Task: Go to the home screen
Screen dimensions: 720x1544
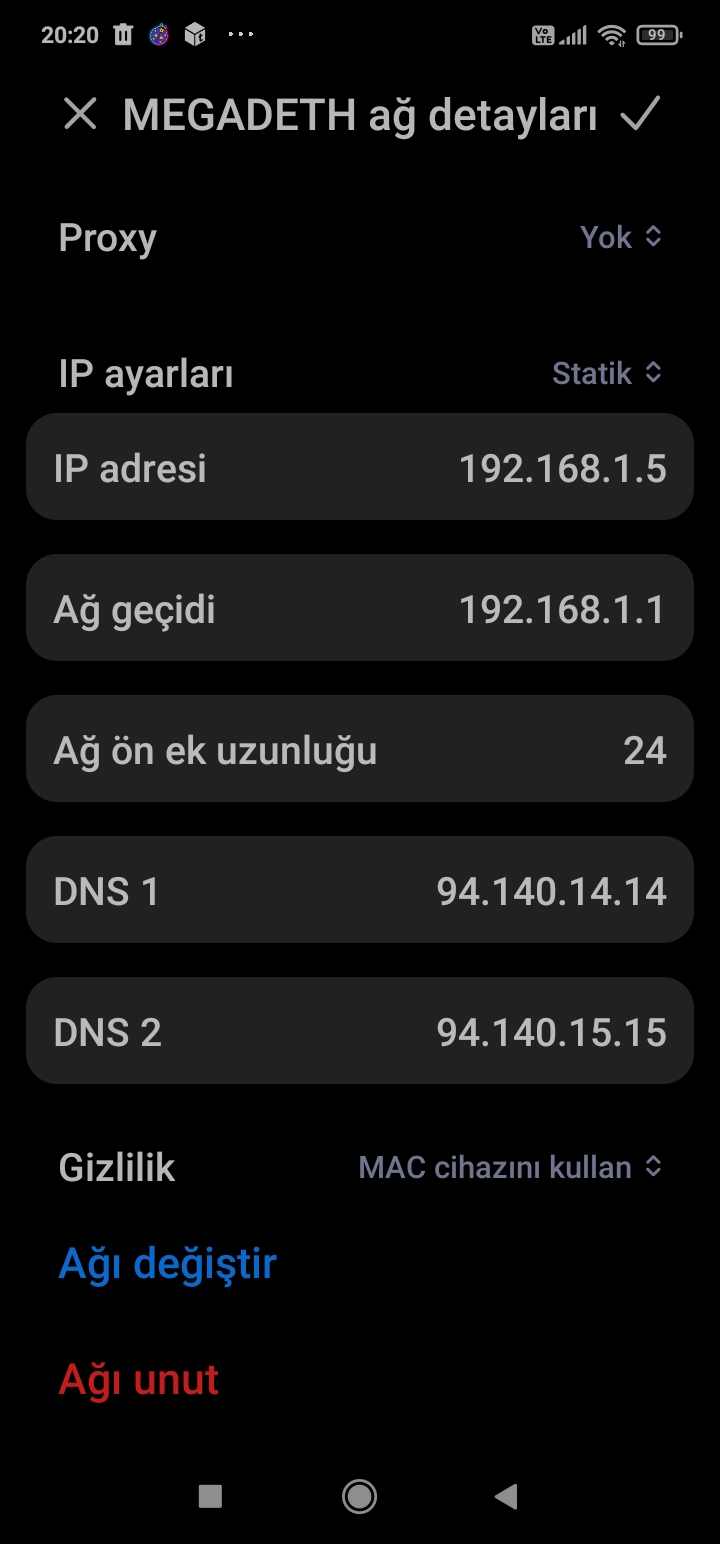Action: pos(359,1496)
